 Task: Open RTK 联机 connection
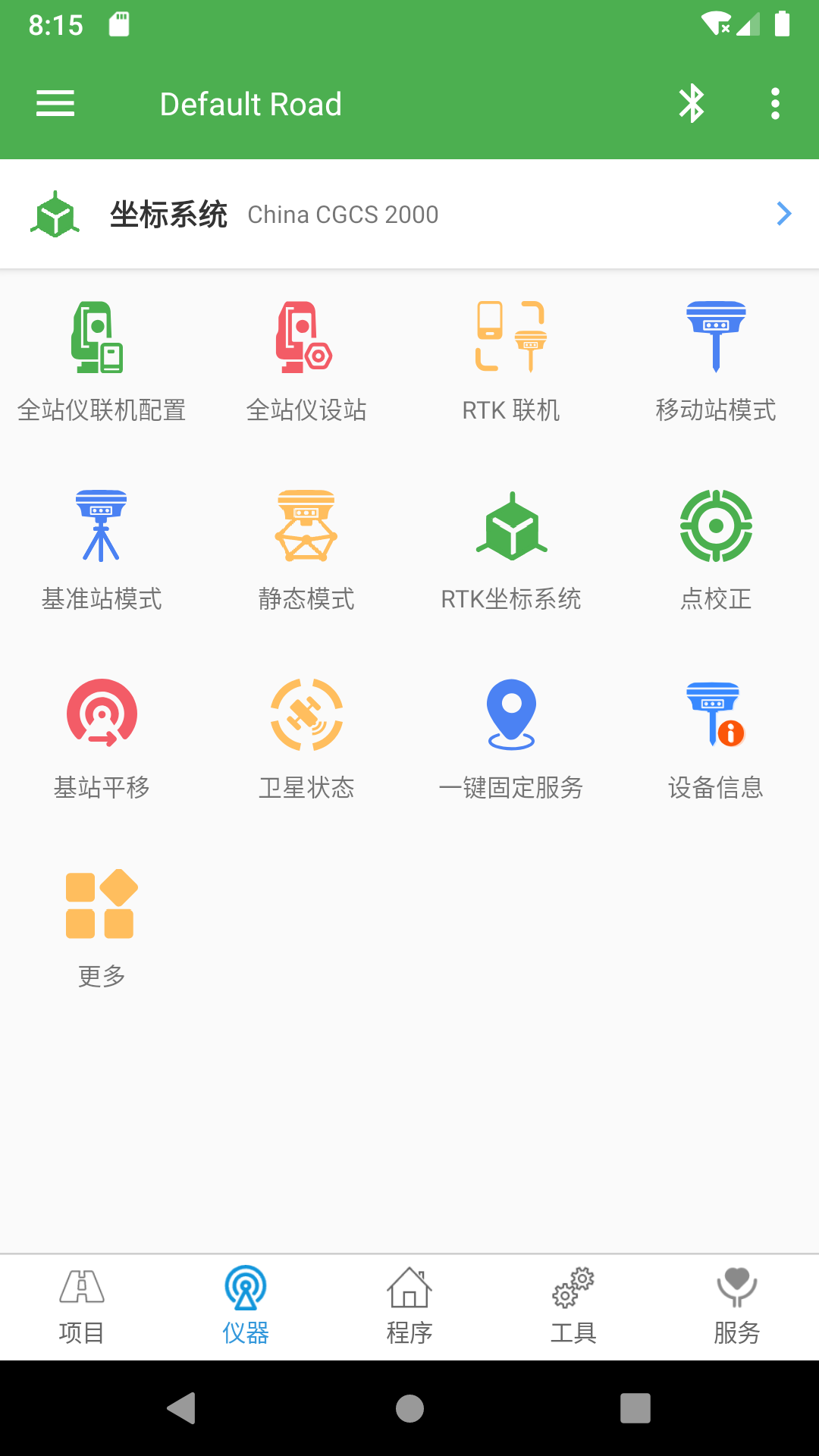(512, 356)
